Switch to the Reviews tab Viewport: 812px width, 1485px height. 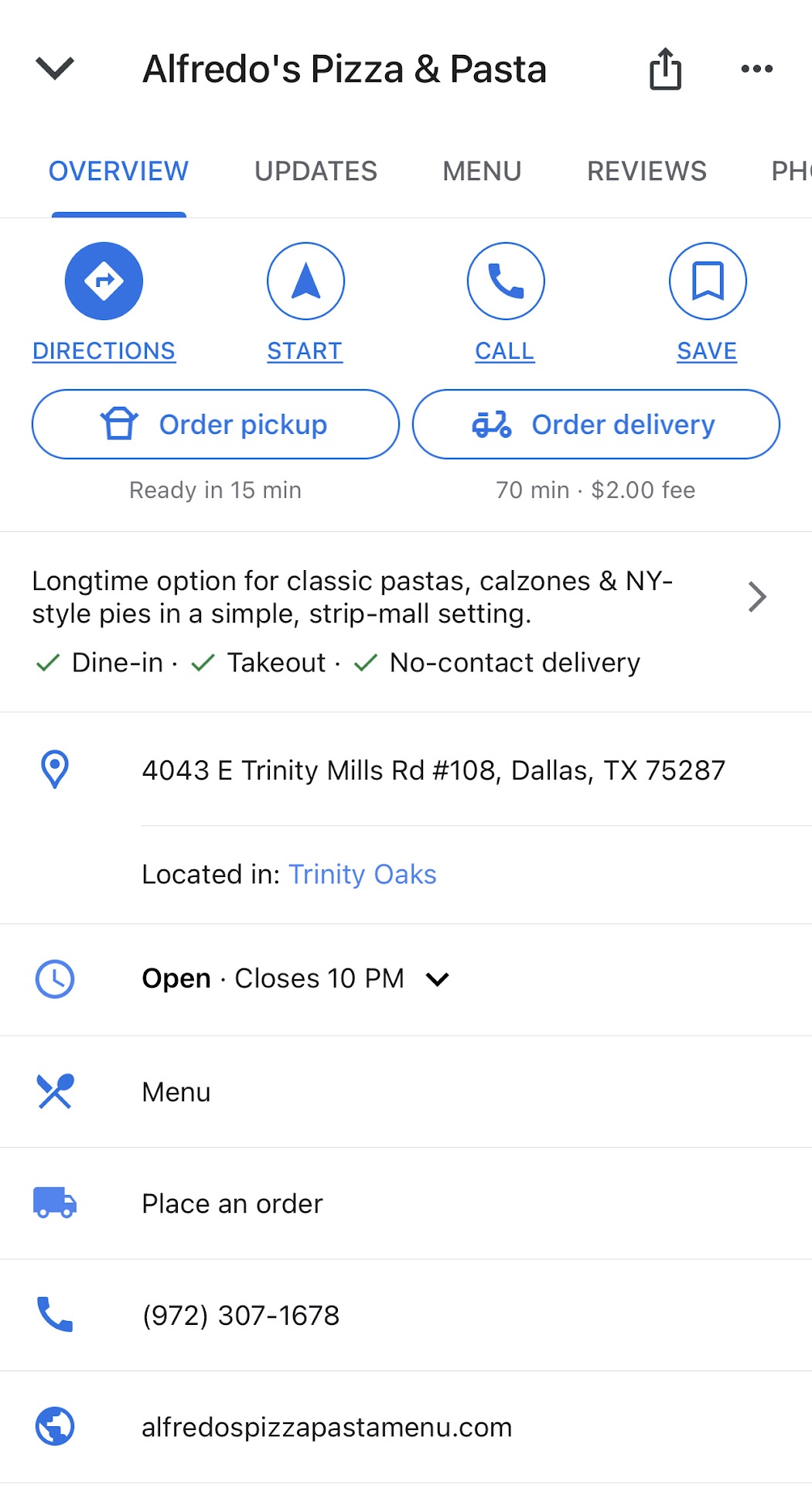pyautogui.click(x=647, y=171)
